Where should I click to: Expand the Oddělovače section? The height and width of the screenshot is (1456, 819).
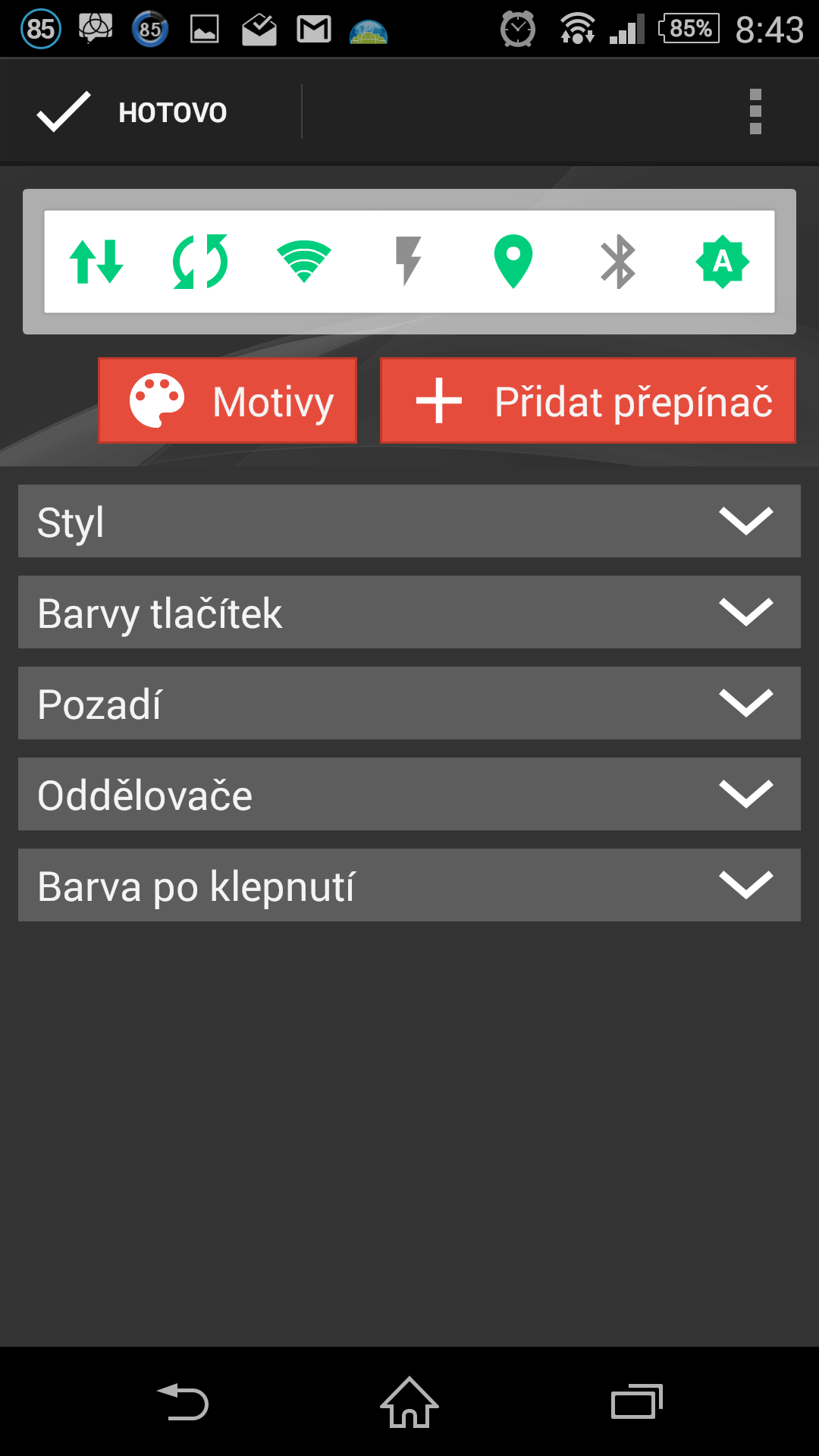tap(409, 794)
